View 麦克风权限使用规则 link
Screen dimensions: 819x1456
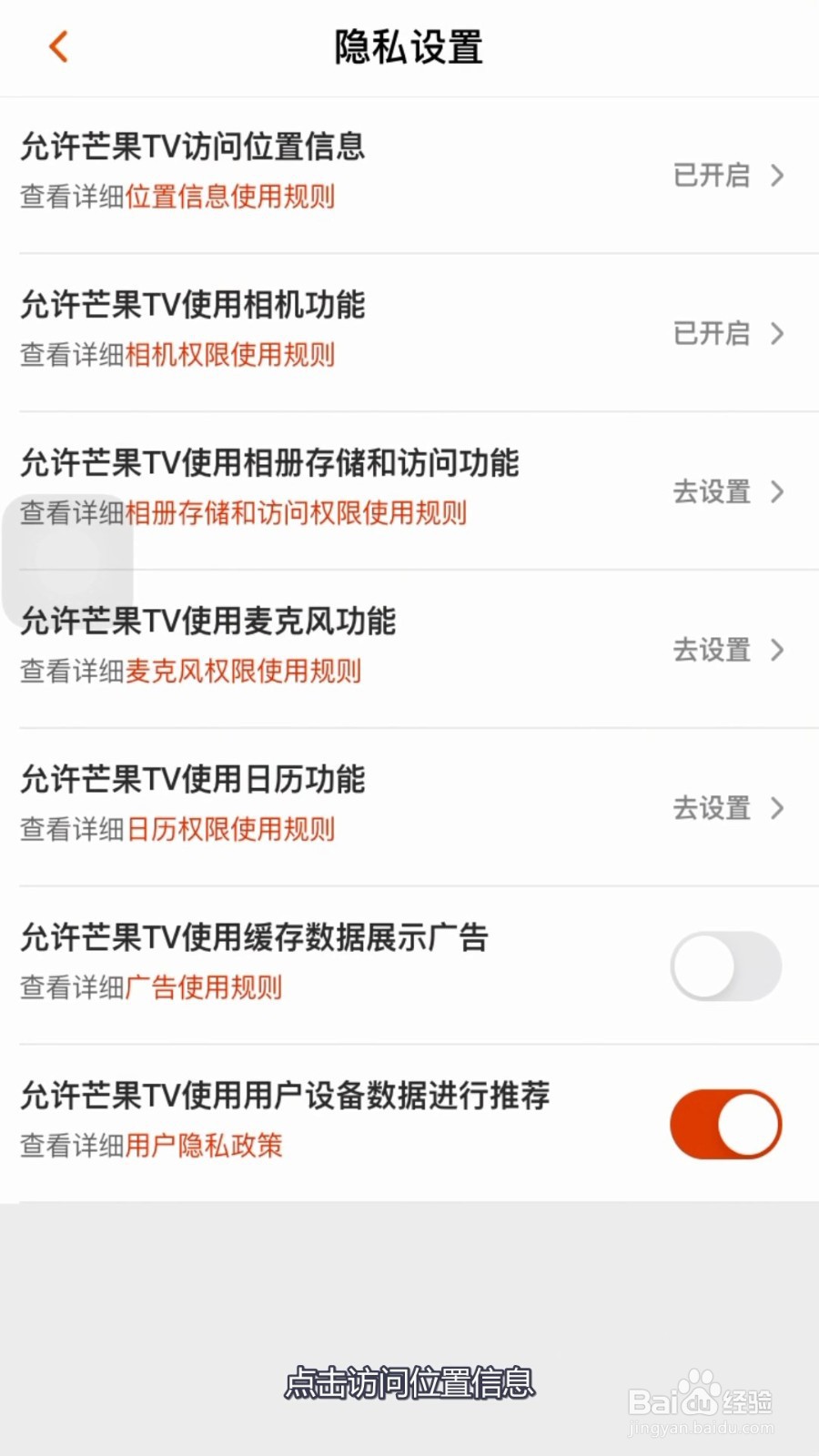(x=244, y=672)
